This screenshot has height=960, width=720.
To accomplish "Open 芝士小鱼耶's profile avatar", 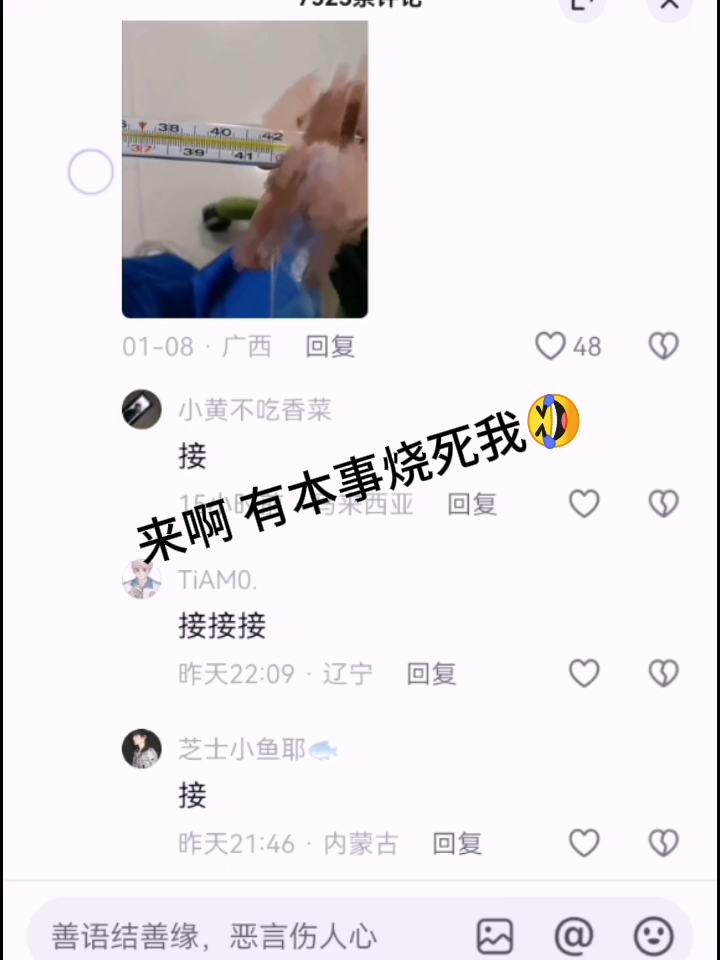I will point(141,748).
